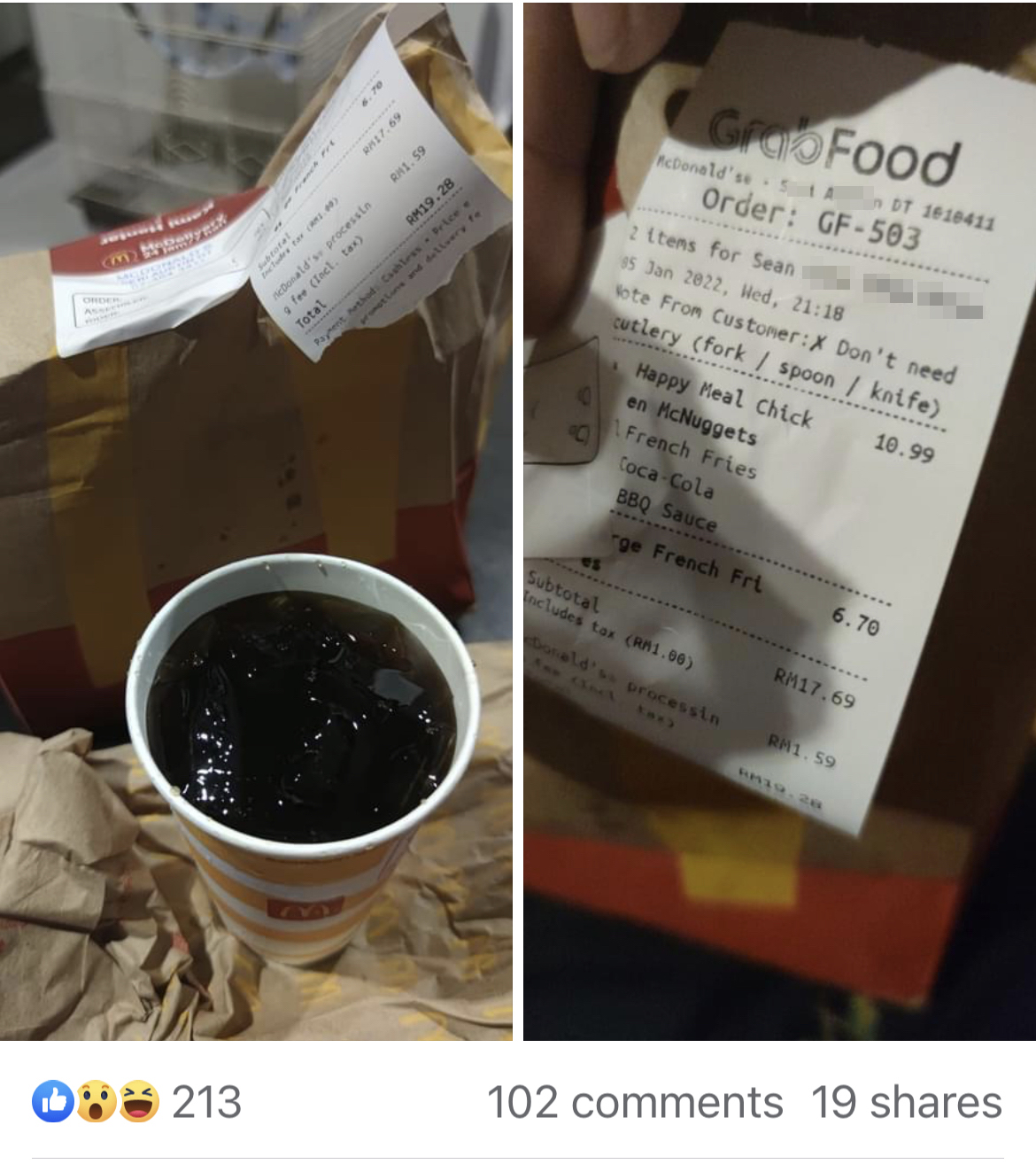
Task: Open the left photo of the Coca-Cola cup
Action: (256, 521)
